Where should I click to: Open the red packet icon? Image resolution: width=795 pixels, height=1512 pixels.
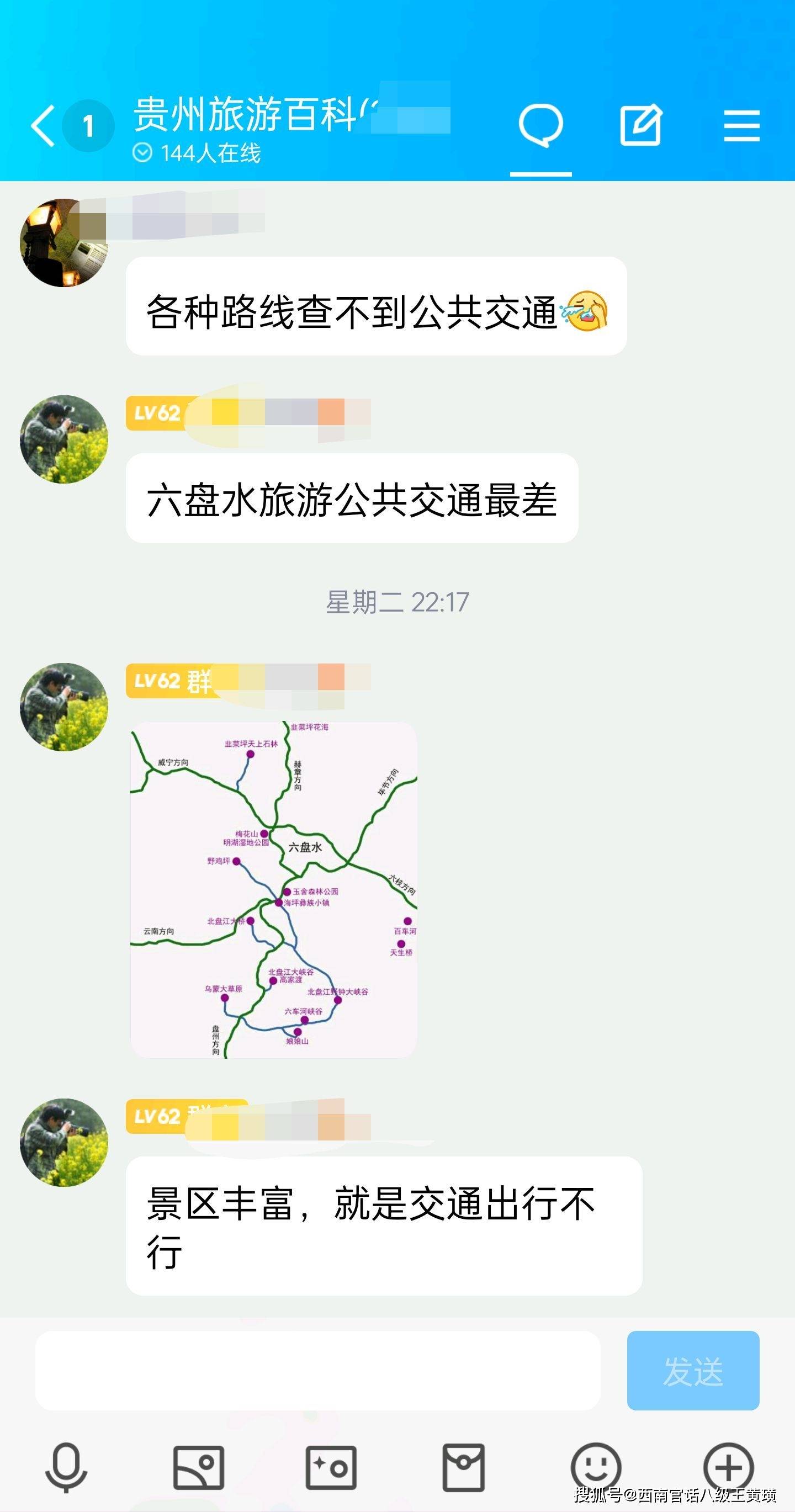point(463,1467)
